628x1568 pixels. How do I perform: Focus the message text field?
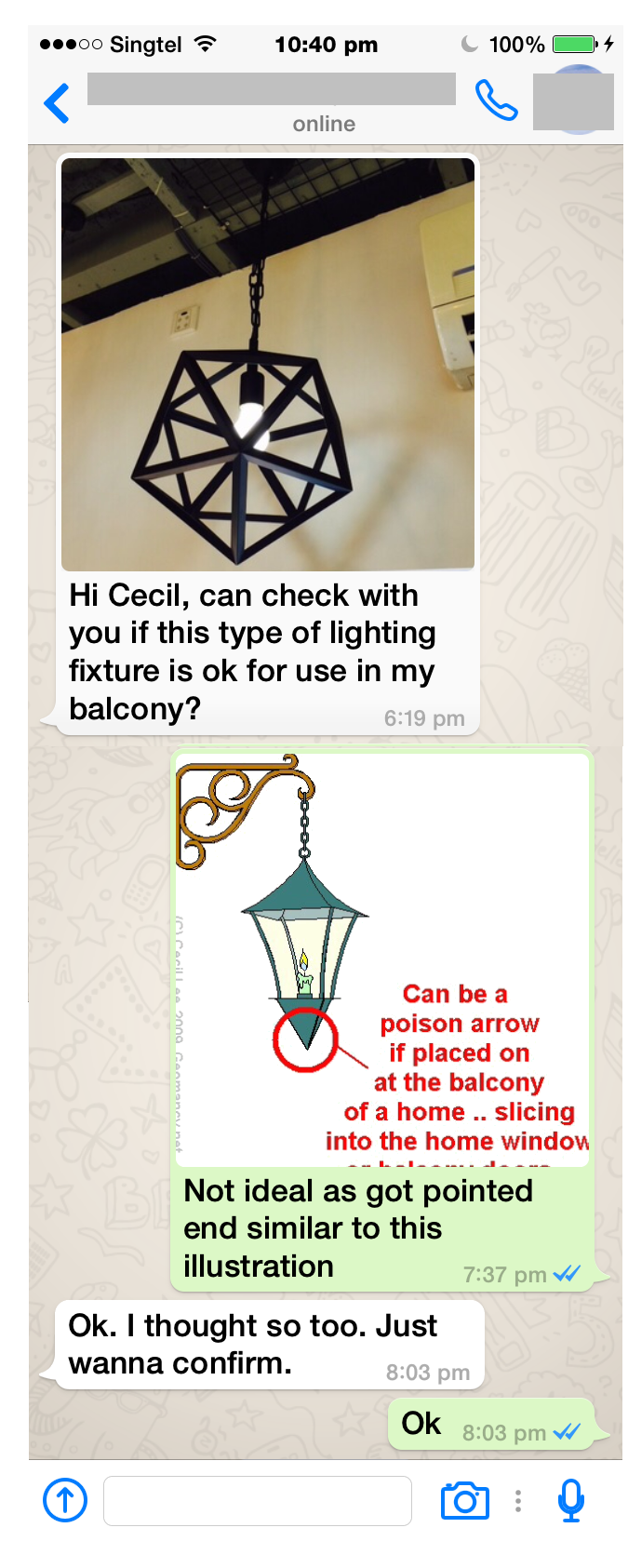pyautogui.click(x=258, y=1500)
